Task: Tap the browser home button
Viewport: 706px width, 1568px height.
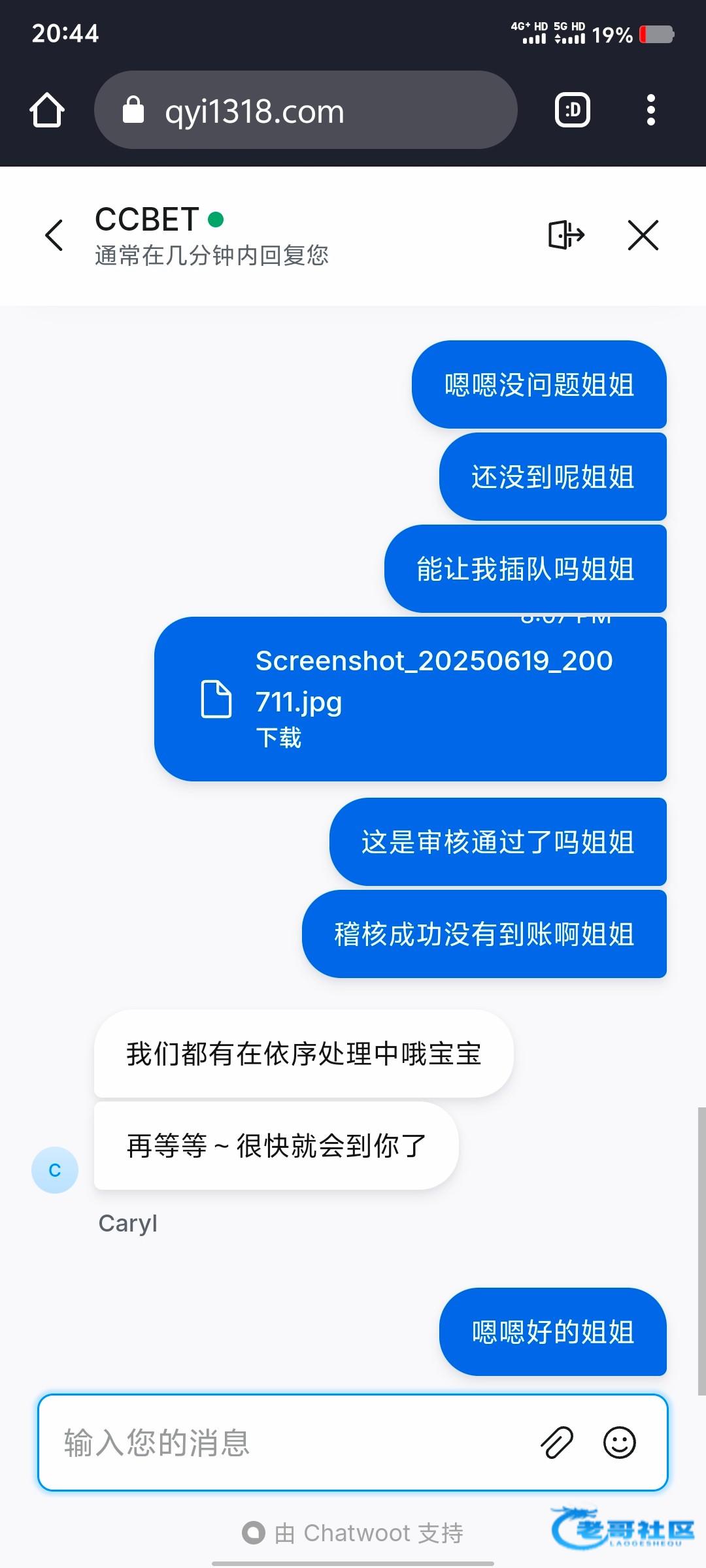Action: click(47, 110)
